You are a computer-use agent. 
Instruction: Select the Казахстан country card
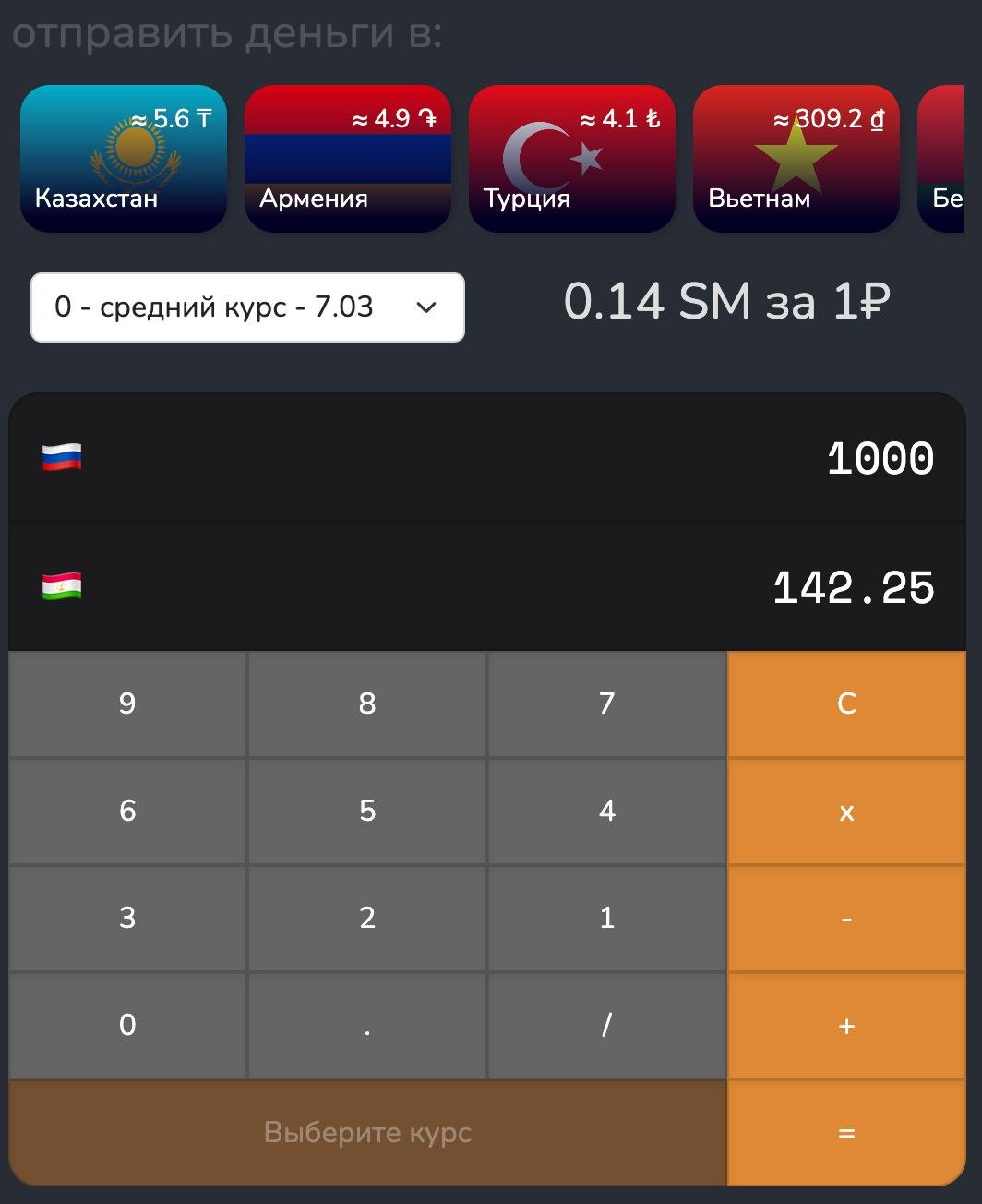pos(124,159)
